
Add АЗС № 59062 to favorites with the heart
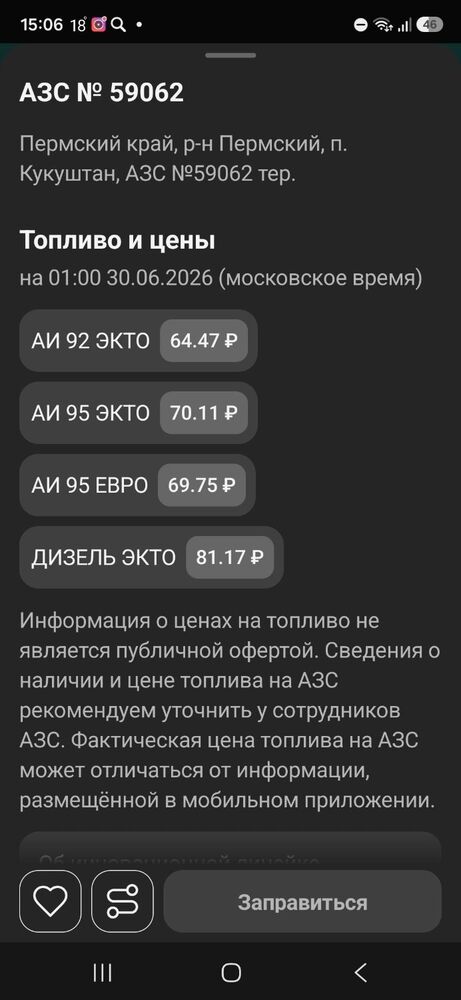50,902
